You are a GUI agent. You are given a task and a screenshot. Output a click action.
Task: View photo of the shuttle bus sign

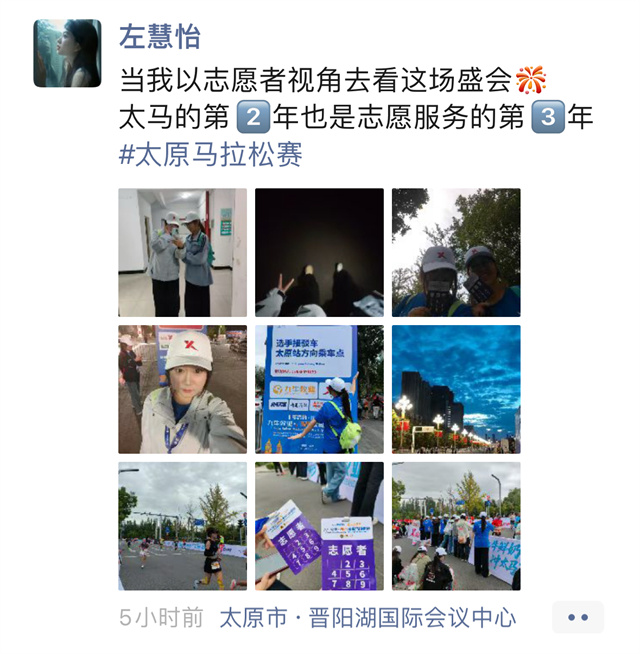[x=319, y=389]
